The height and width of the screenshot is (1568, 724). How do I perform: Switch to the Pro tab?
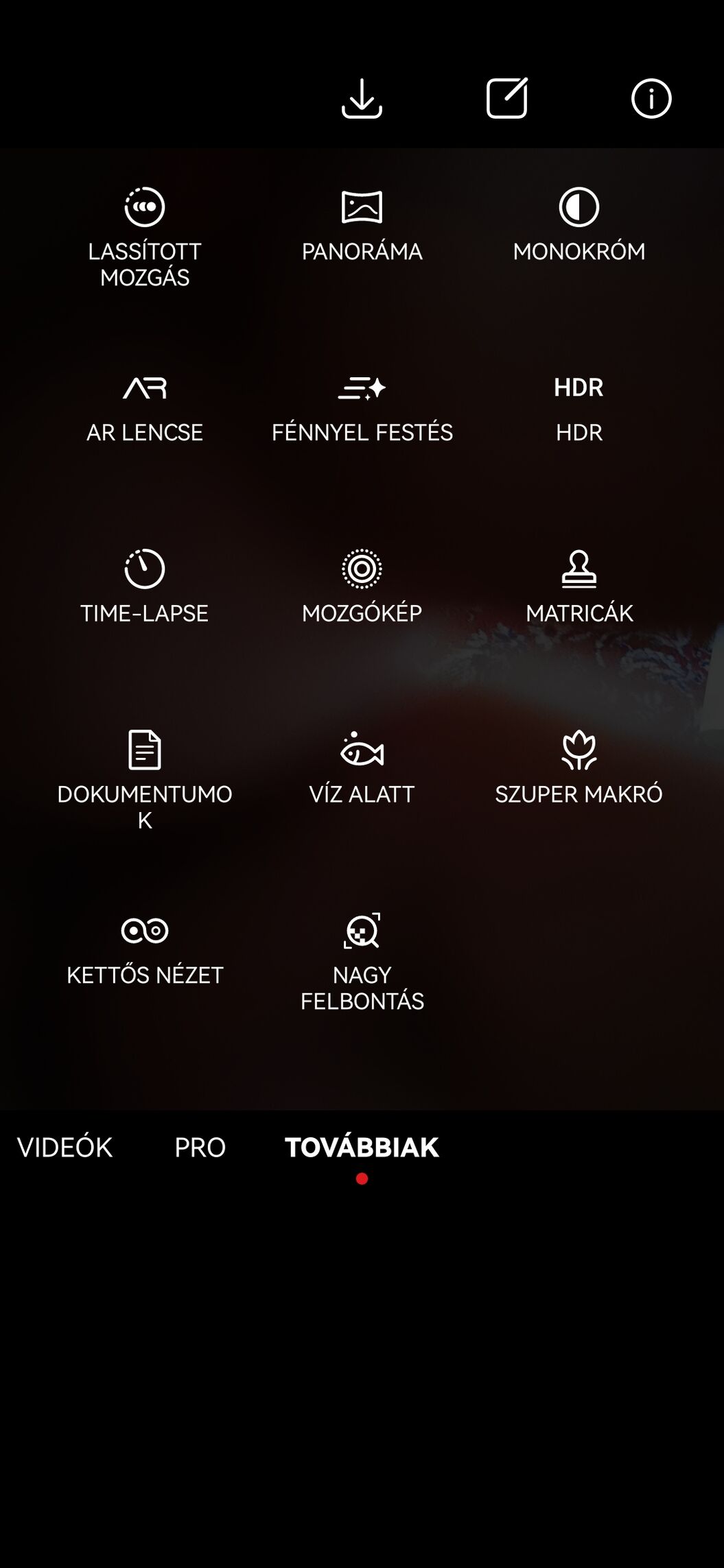click(x=200, y=1148)
